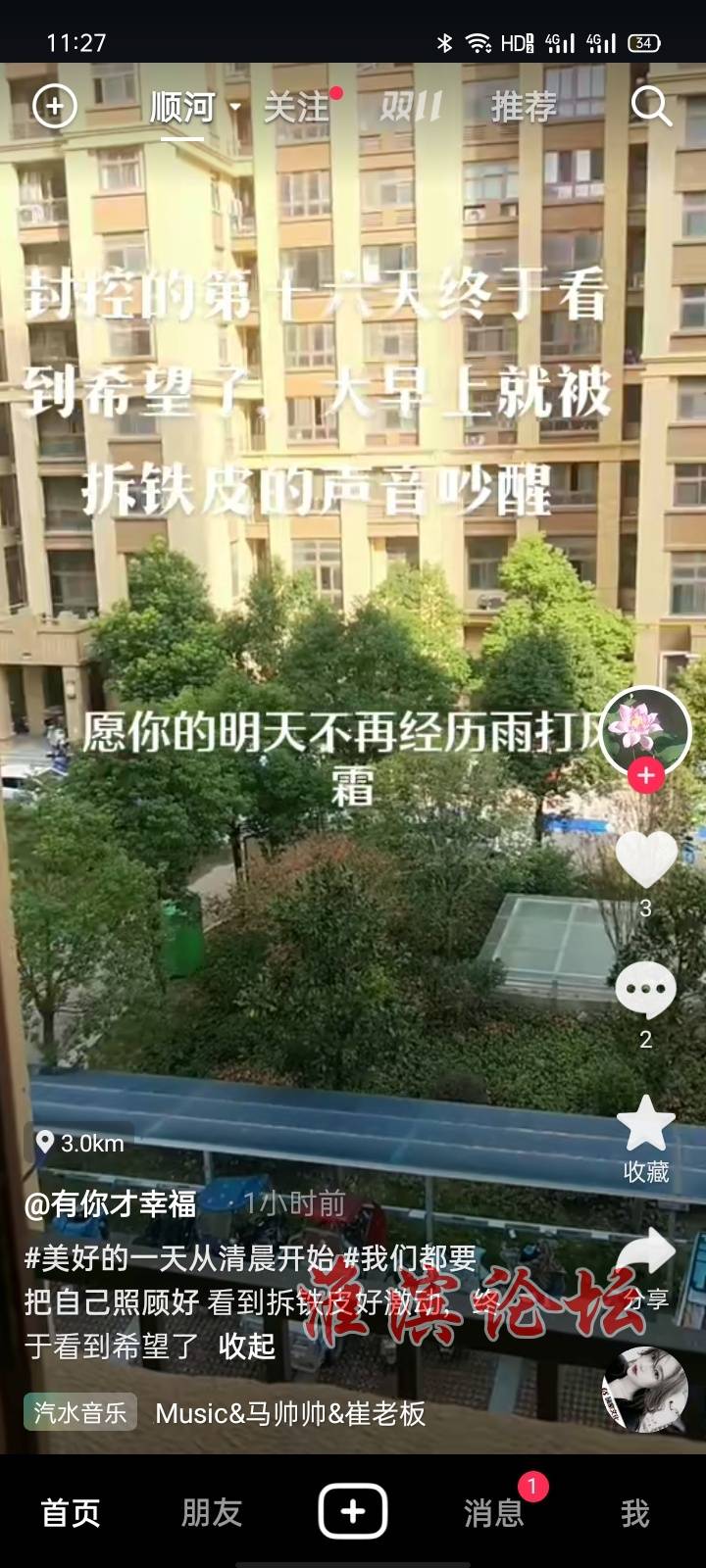The image size is (706, 1568).
Task: Tap the plus circle icon at top left
Action: [55, 106]
